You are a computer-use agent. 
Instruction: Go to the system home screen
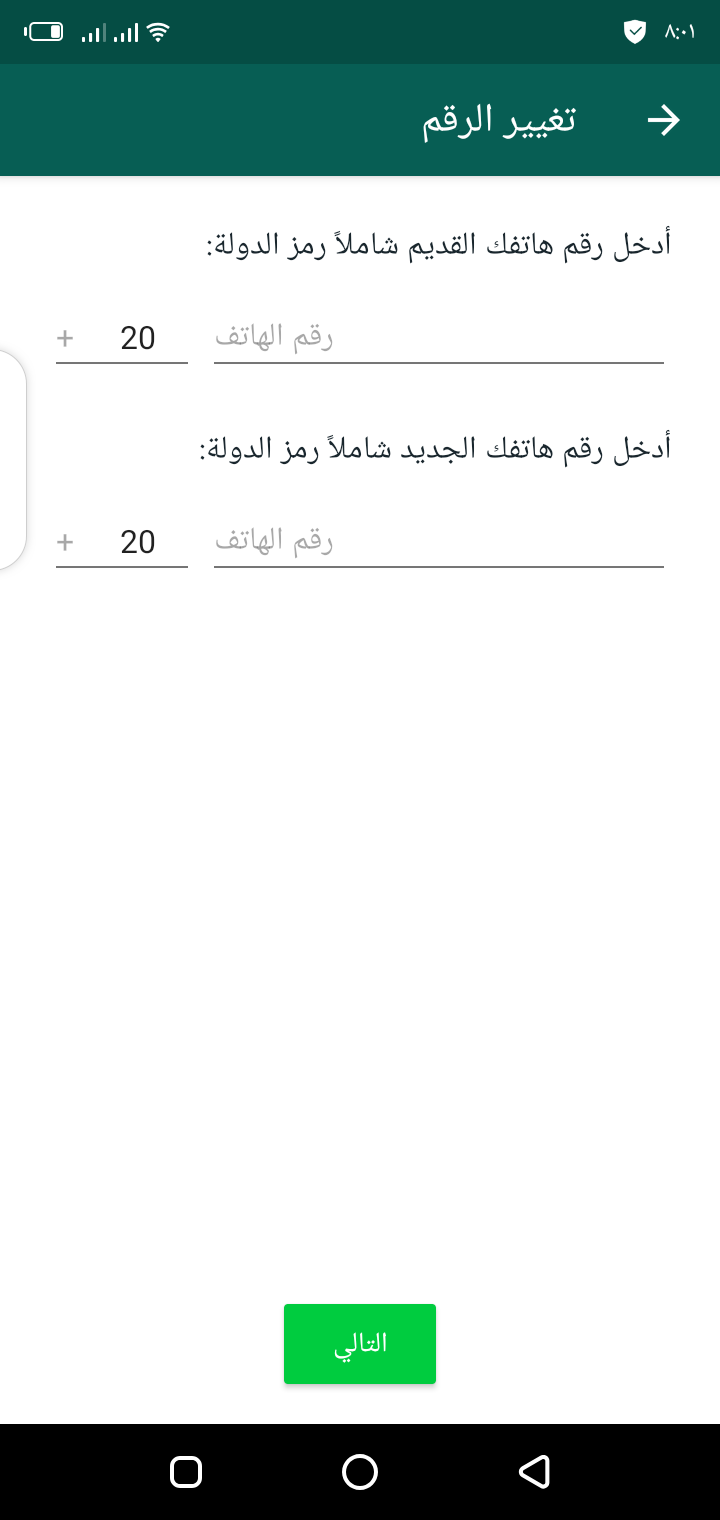point(360,1472)
